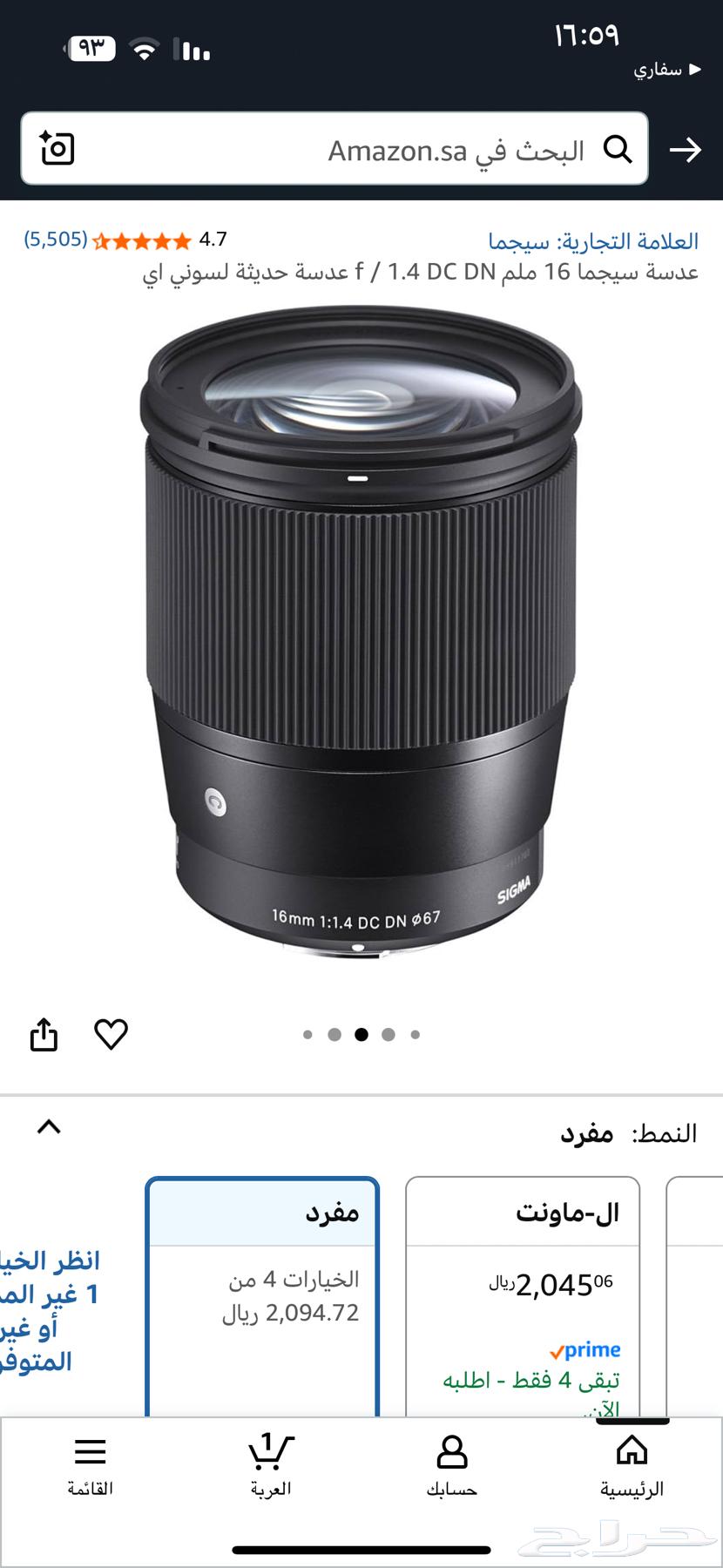Open the Sigma lens product image
Viewport: 723px width, 1568px height.
tap(361, 632)
